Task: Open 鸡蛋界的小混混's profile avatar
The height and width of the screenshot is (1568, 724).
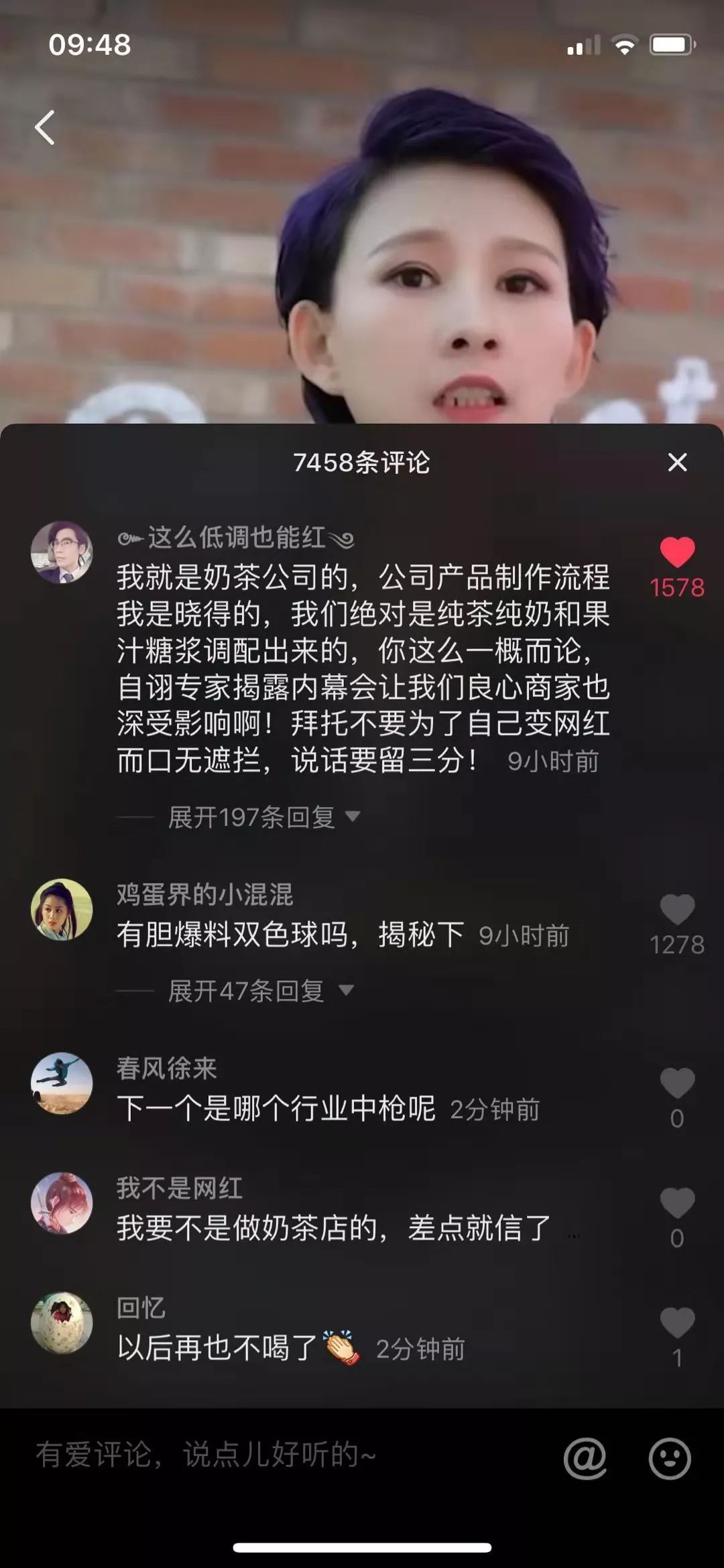Action: click(x=62, y=910)
